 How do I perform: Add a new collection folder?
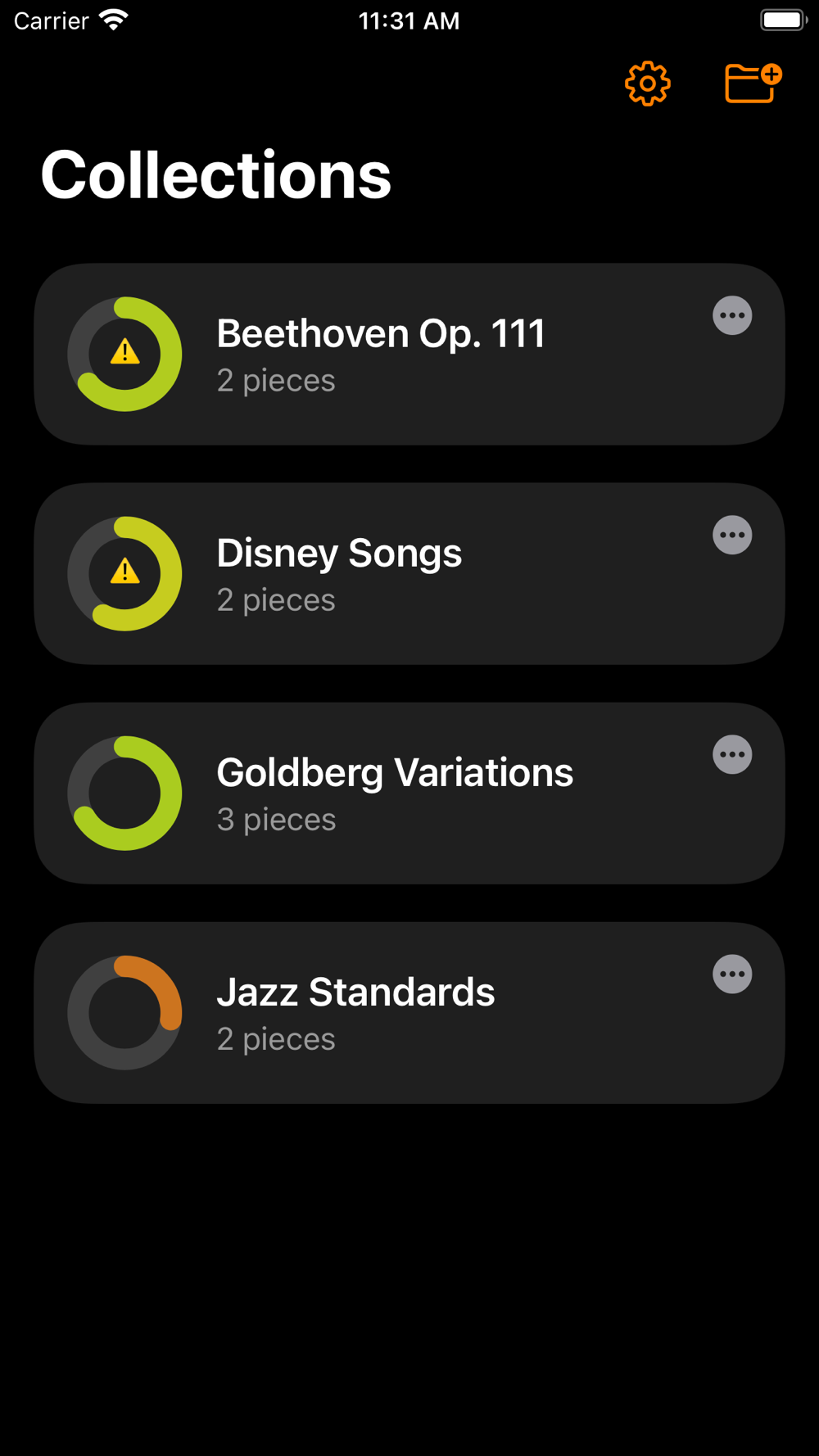[753, 83]
